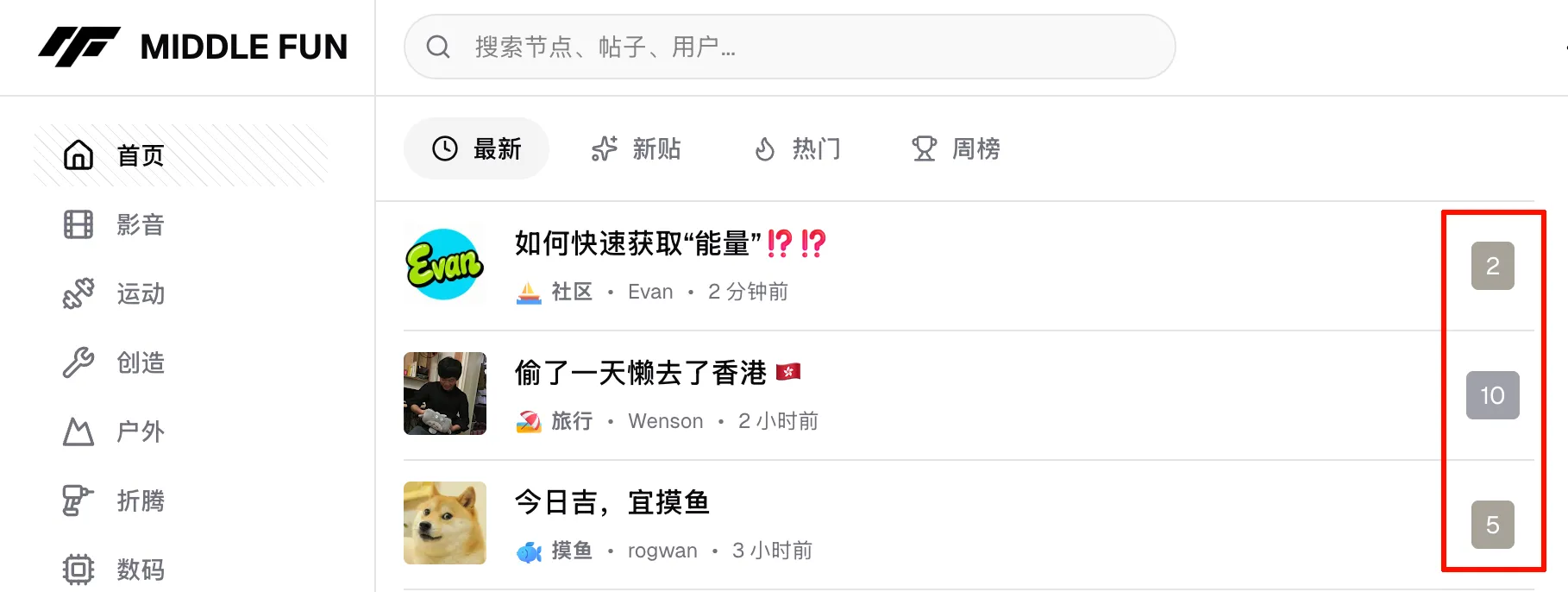This screenshot has width=1568, height=592.
Task: Open the 影音 category
Action: click(140, 224)
